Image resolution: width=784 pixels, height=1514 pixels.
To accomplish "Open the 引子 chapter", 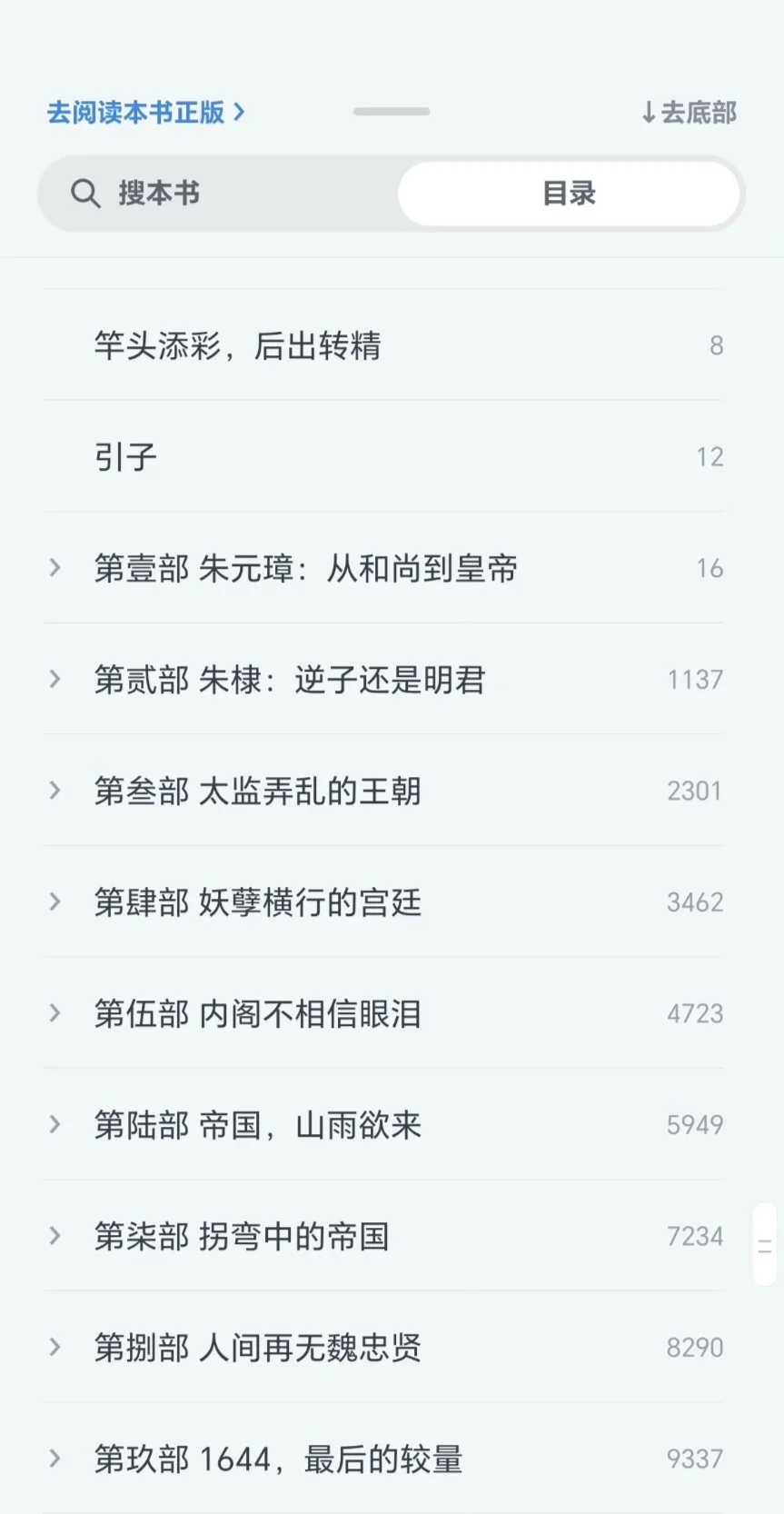I will pos(383,456).
